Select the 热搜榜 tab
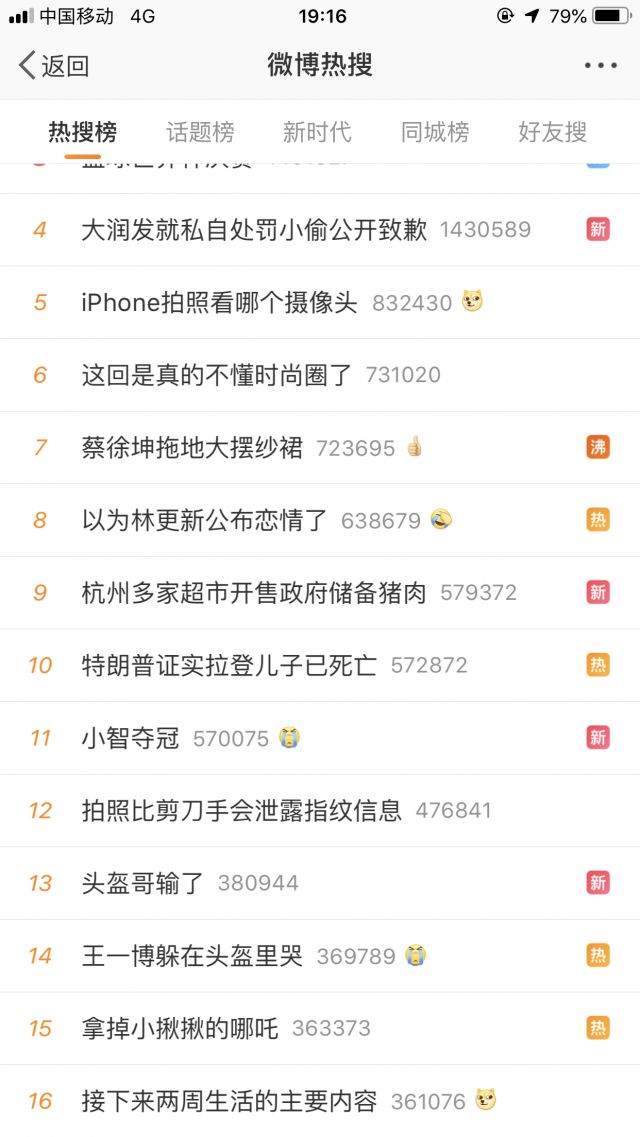This screenshot has width=640, height=1137. (83, 132)
